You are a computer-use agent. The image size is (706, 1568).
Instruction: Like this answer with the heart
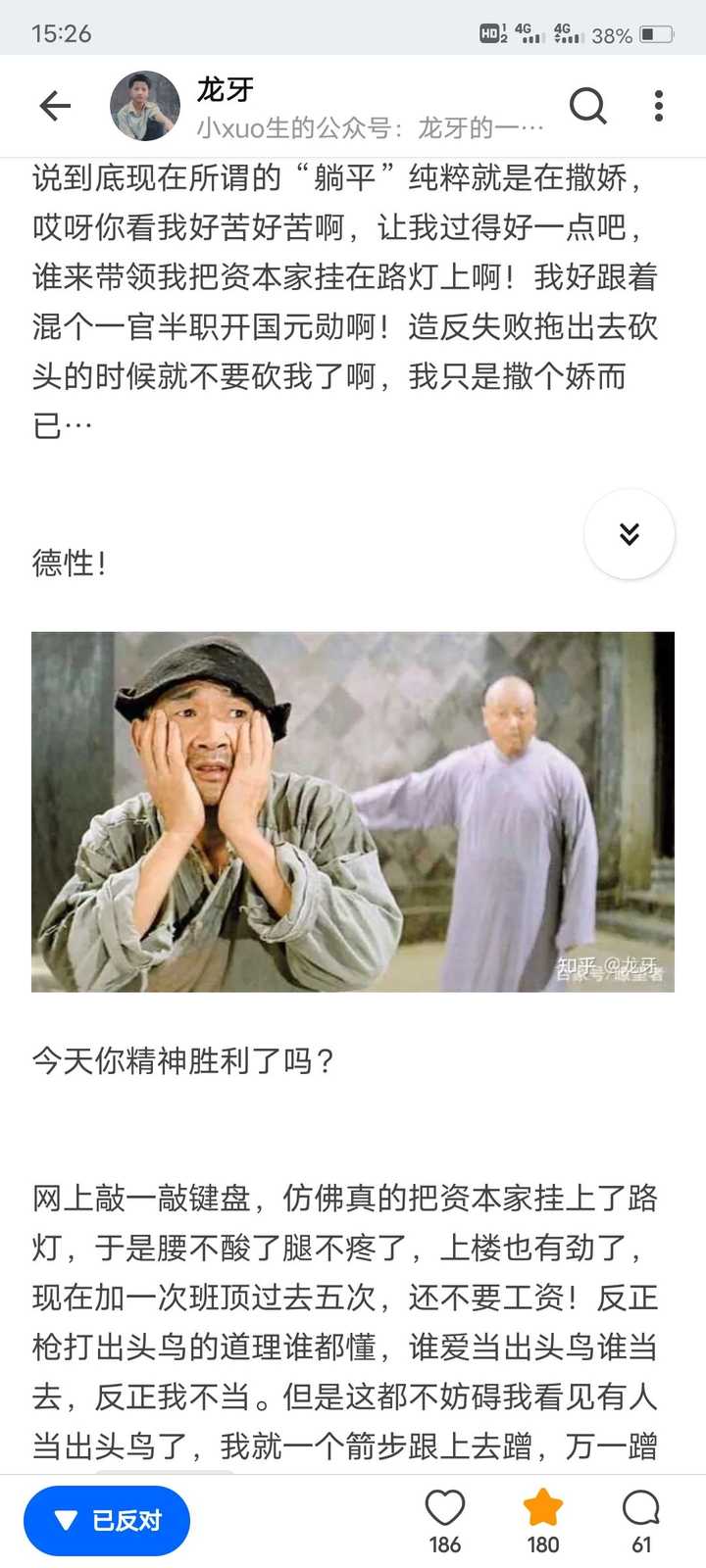[444, 1510]
